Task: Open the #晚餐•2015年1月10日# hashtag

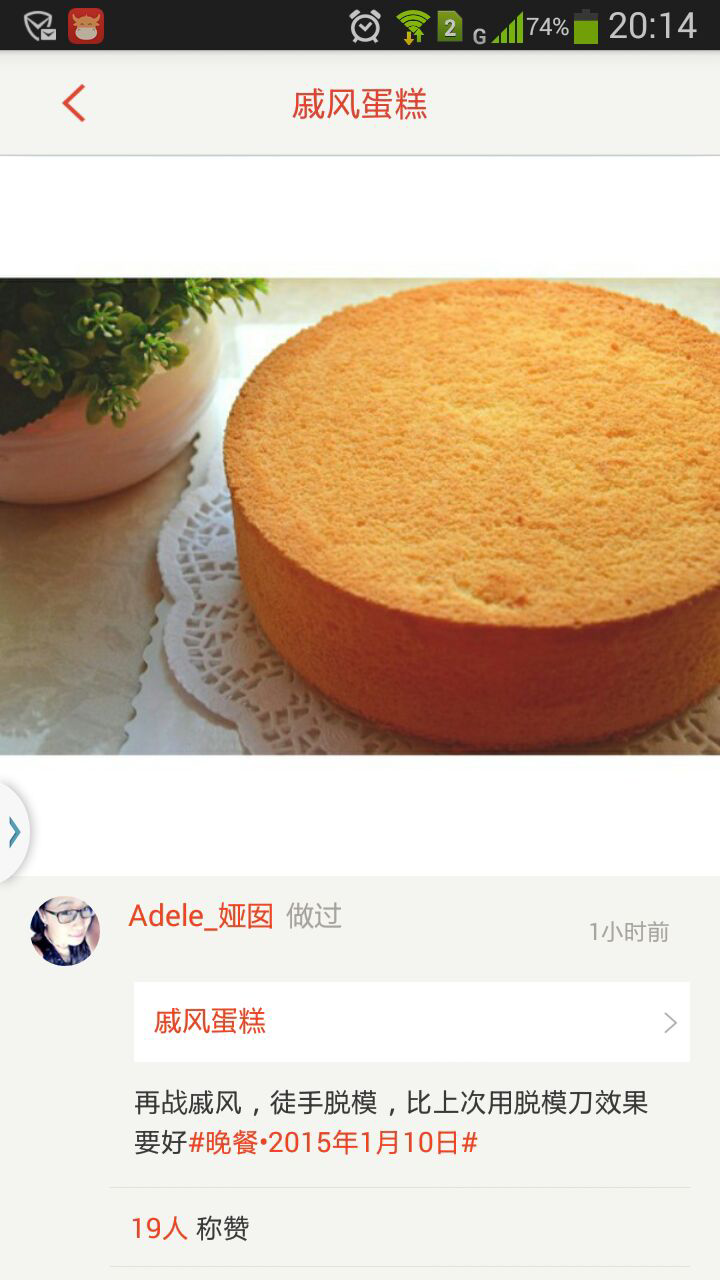Action: click(333, 1143)
